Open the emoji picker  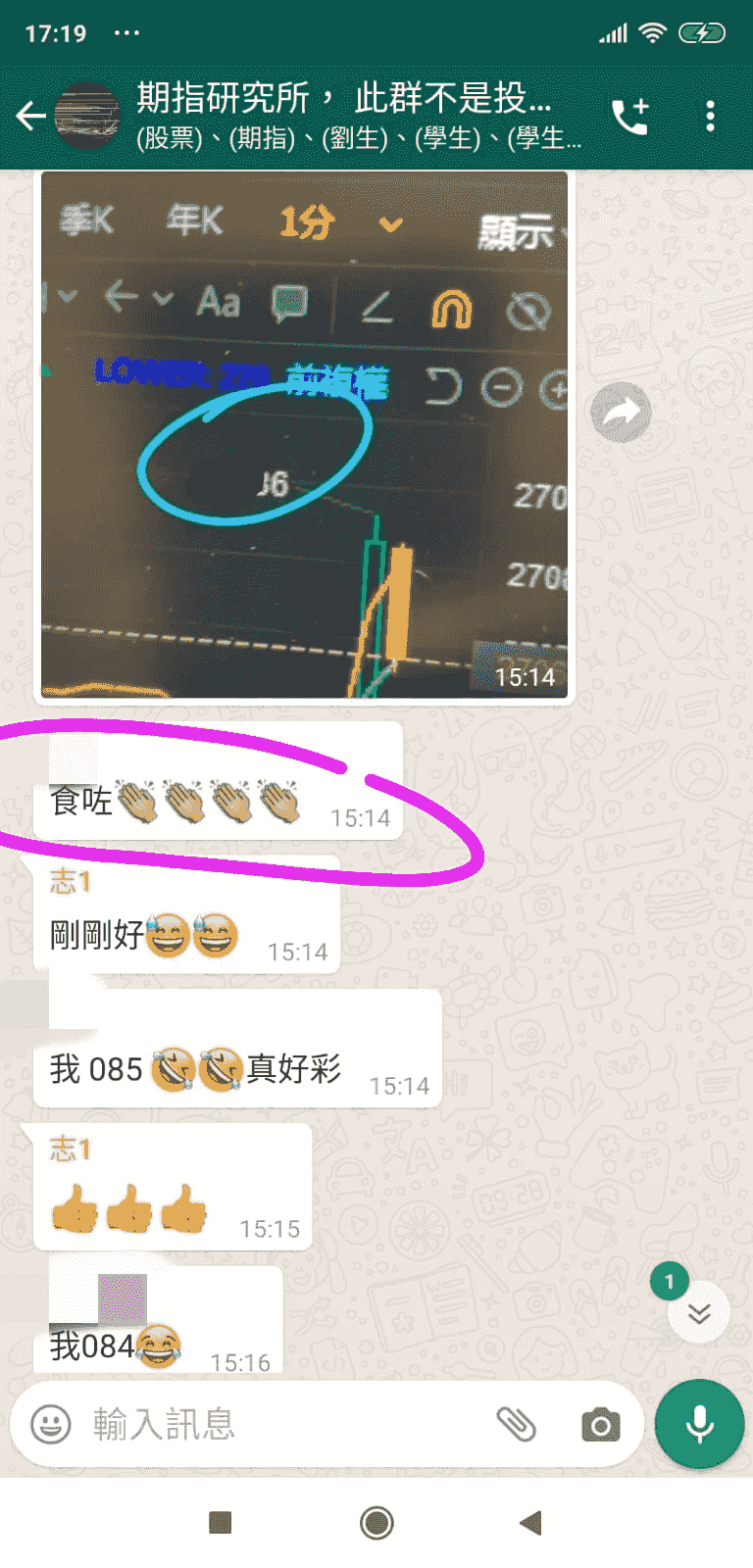click(51, 1424)
